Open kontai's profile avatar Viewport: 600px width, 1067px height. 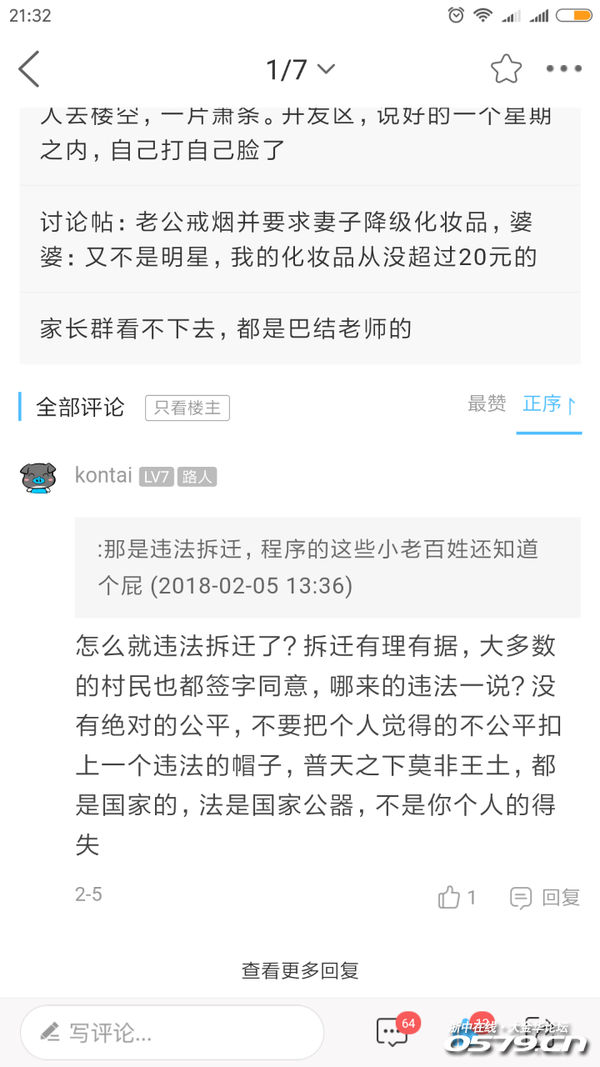pyautogui.click(x=38, y=477)
